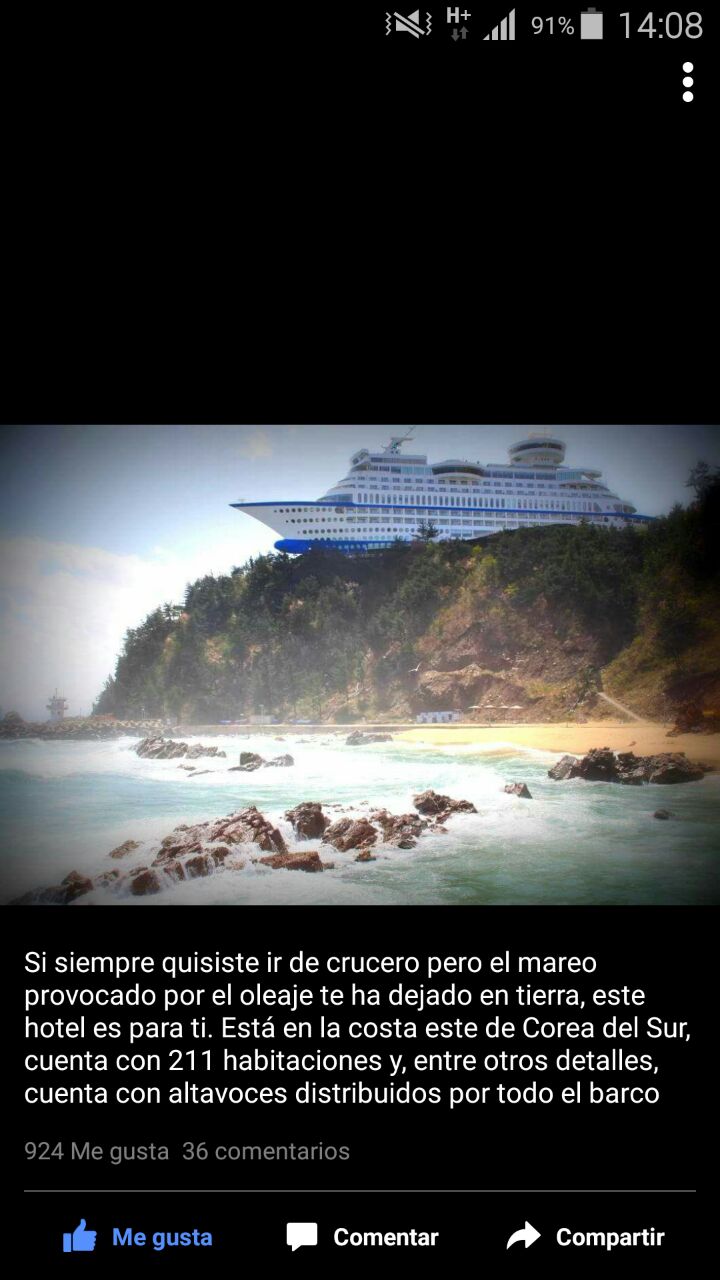Open the three-dot overflow menu

[x=688, y=82]
